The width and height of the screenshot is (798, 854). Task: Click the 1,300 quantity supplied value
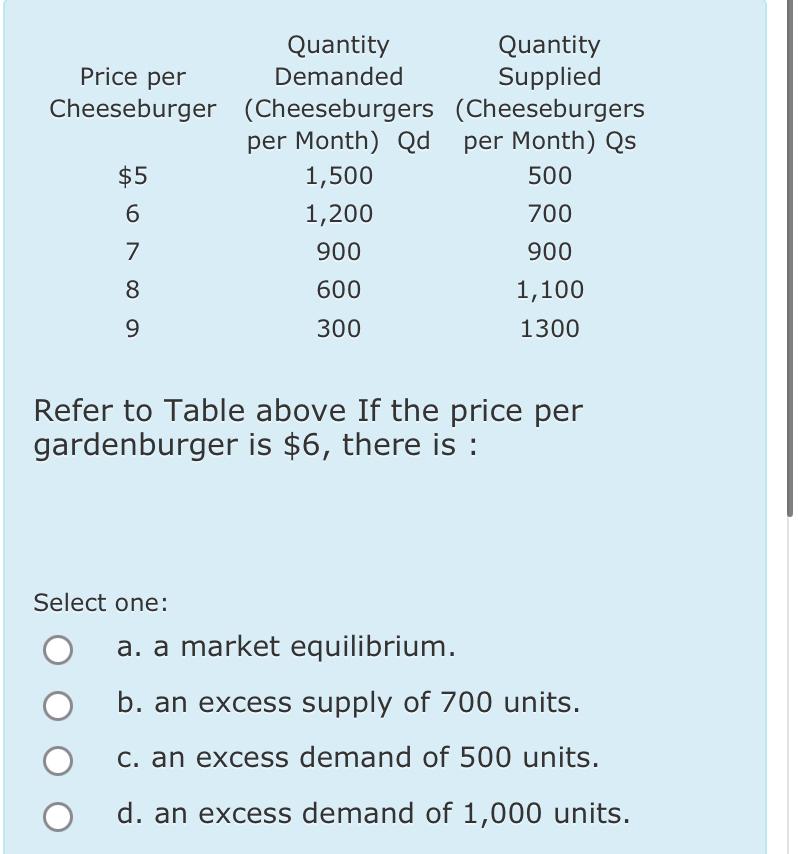[548, 328]
